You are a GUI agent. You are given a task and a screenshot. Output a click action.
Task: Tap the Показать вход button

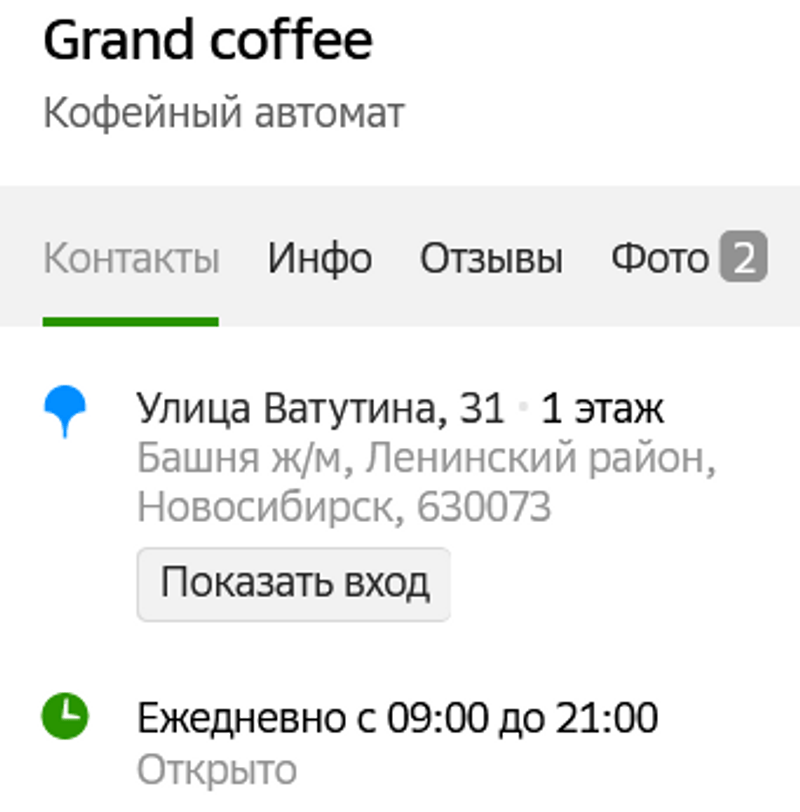click(294, 583)
